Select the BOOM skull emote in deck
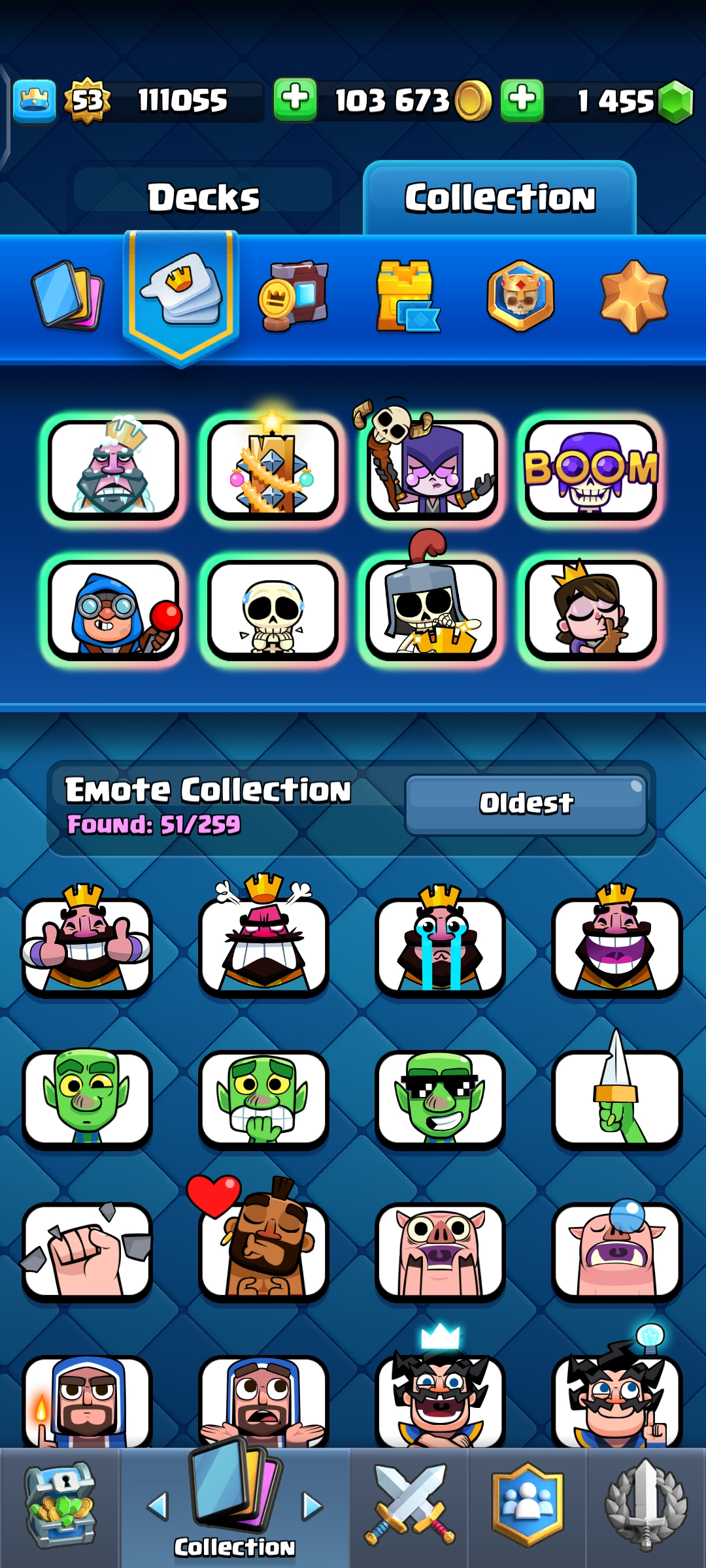 click(x=590, y=470)
